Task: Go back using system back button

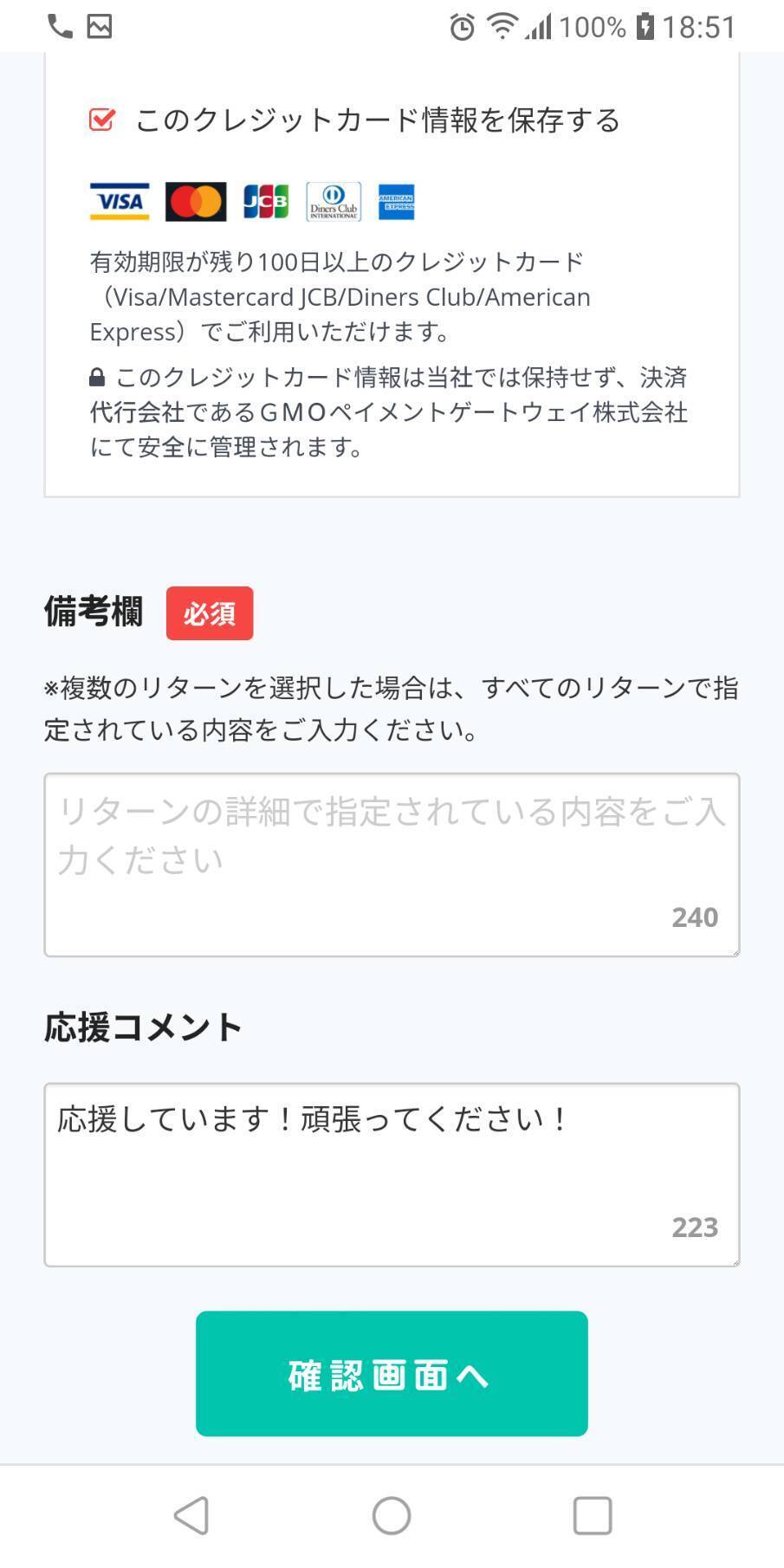Action: coord(191,1515)
